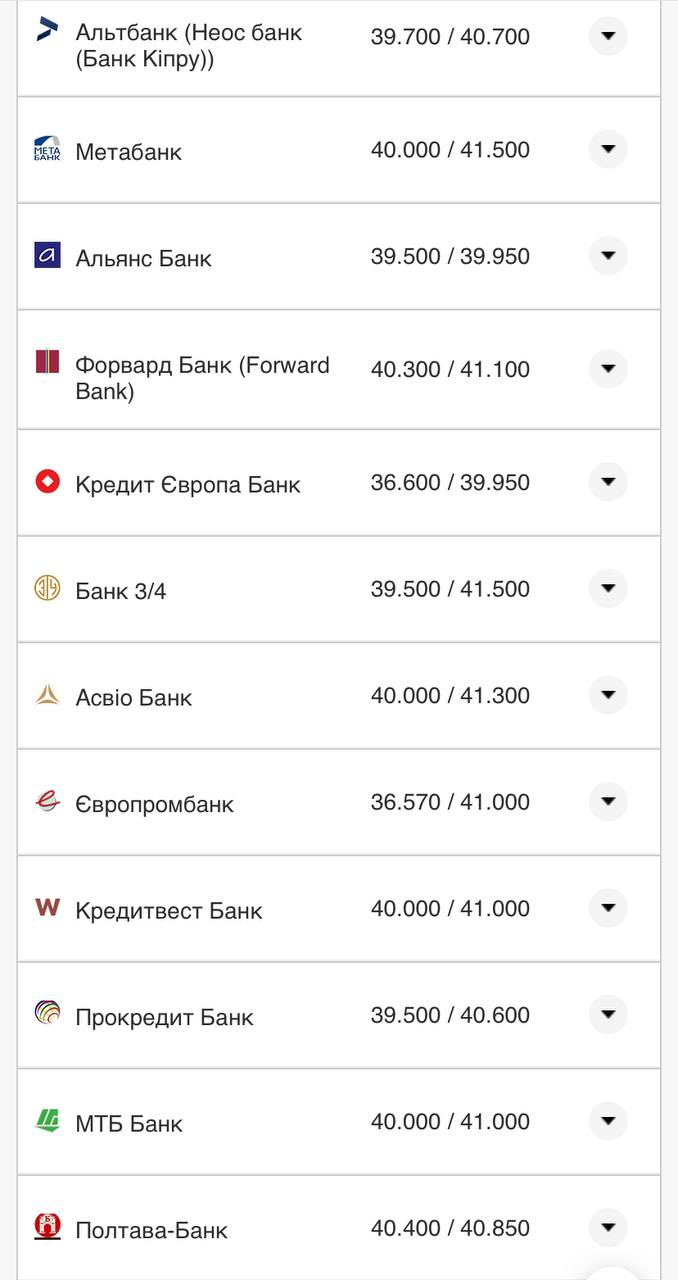Expand the Асвіо Банк row
Screen dimensions: 678x1280
point(608,695)
